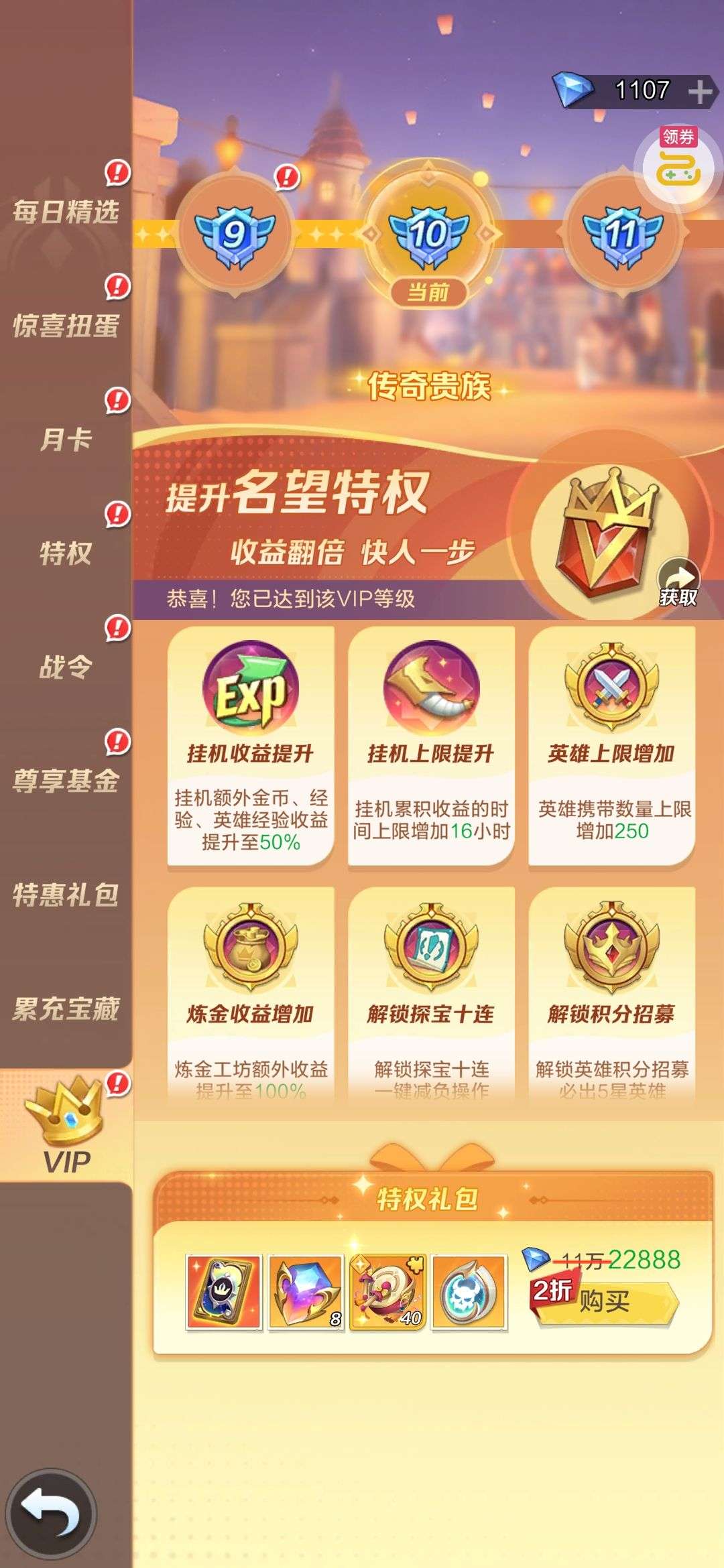Open the 累充宝藏 tab
Screen dimensions: 724x1568
click(x=66, y=1009)
